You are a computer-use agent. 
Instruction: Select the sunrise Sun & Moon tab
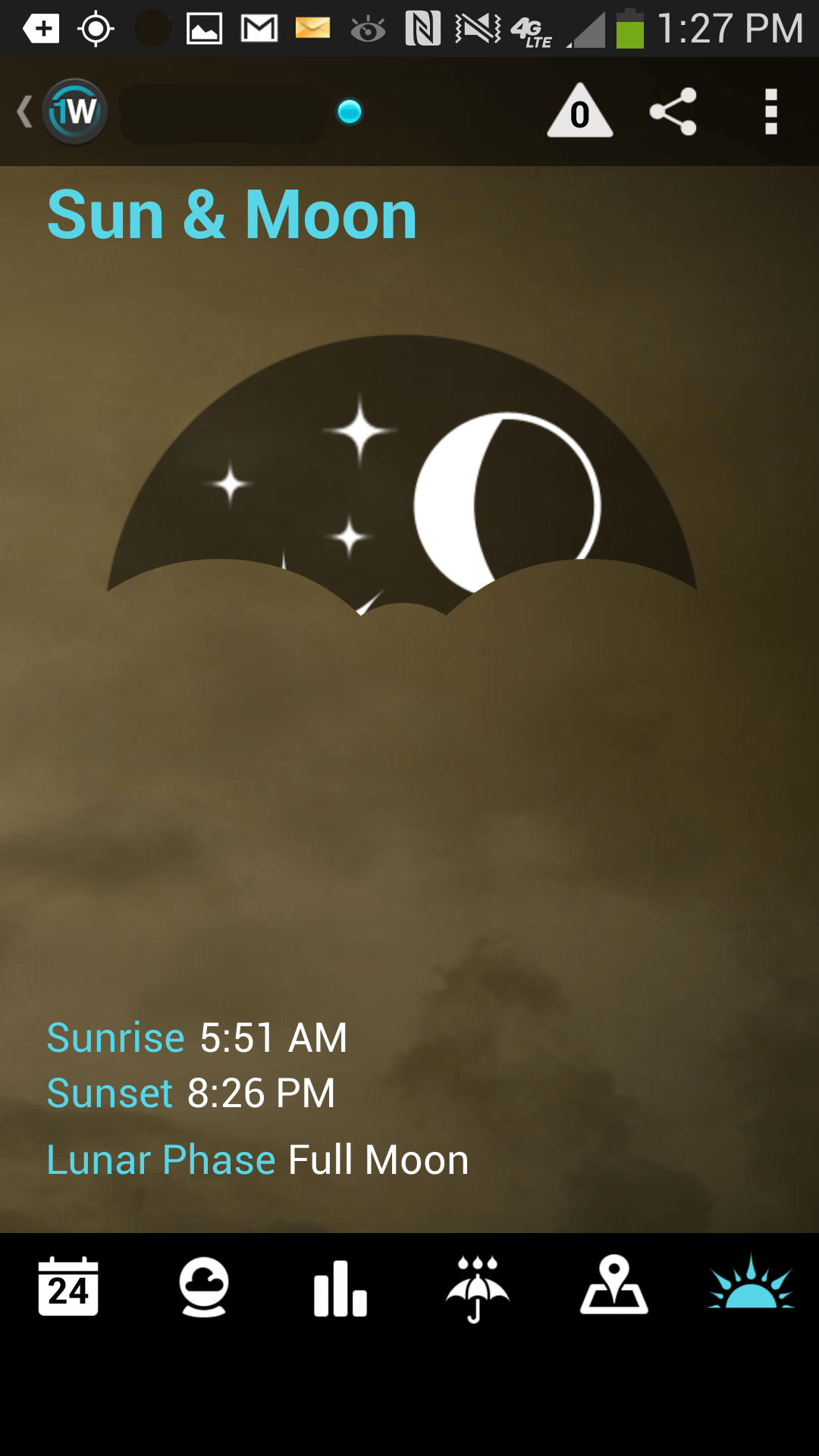tap(751, 1282)
